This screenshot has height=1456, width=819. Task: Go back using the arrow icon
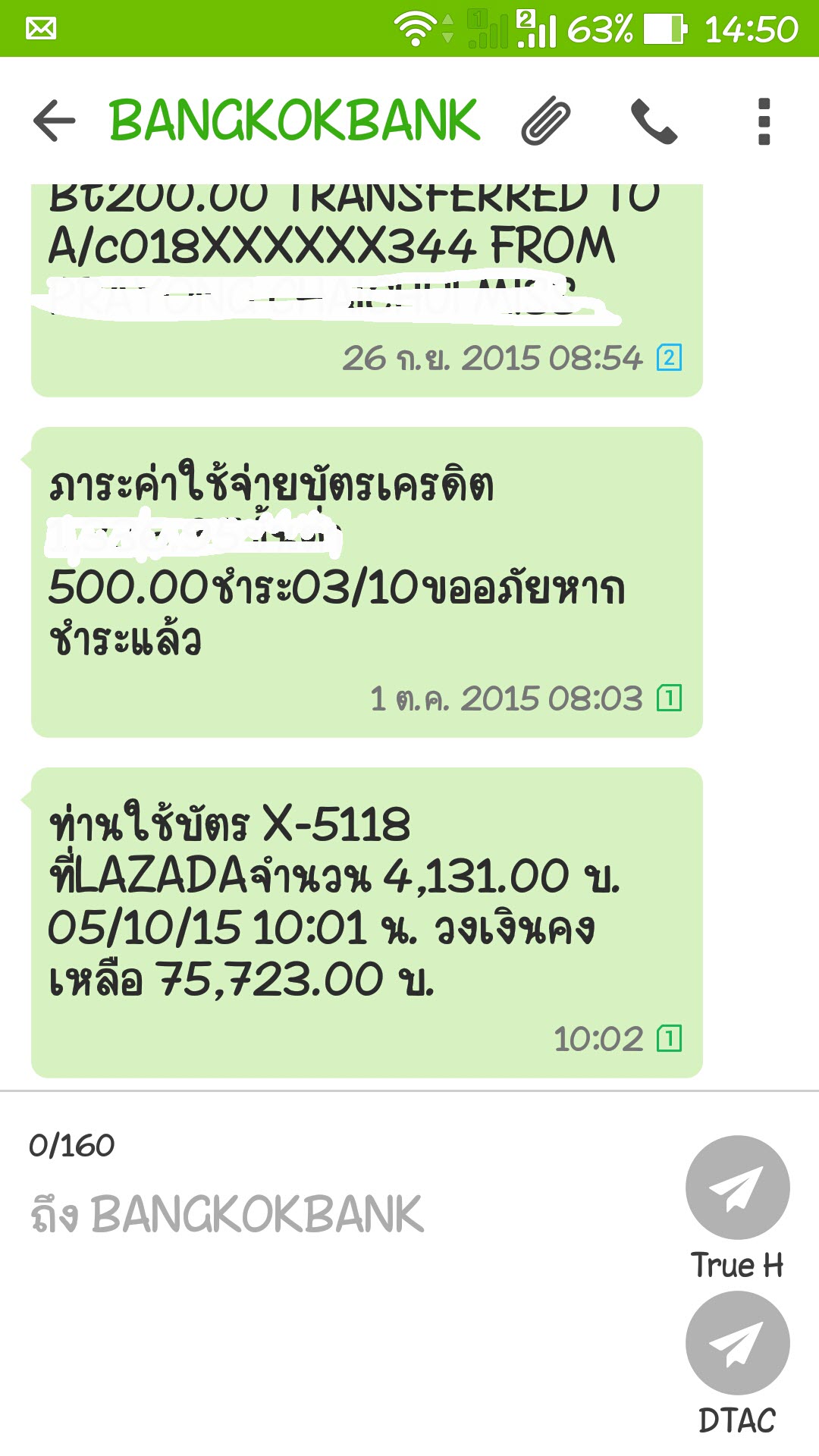[x=55, y=121]
